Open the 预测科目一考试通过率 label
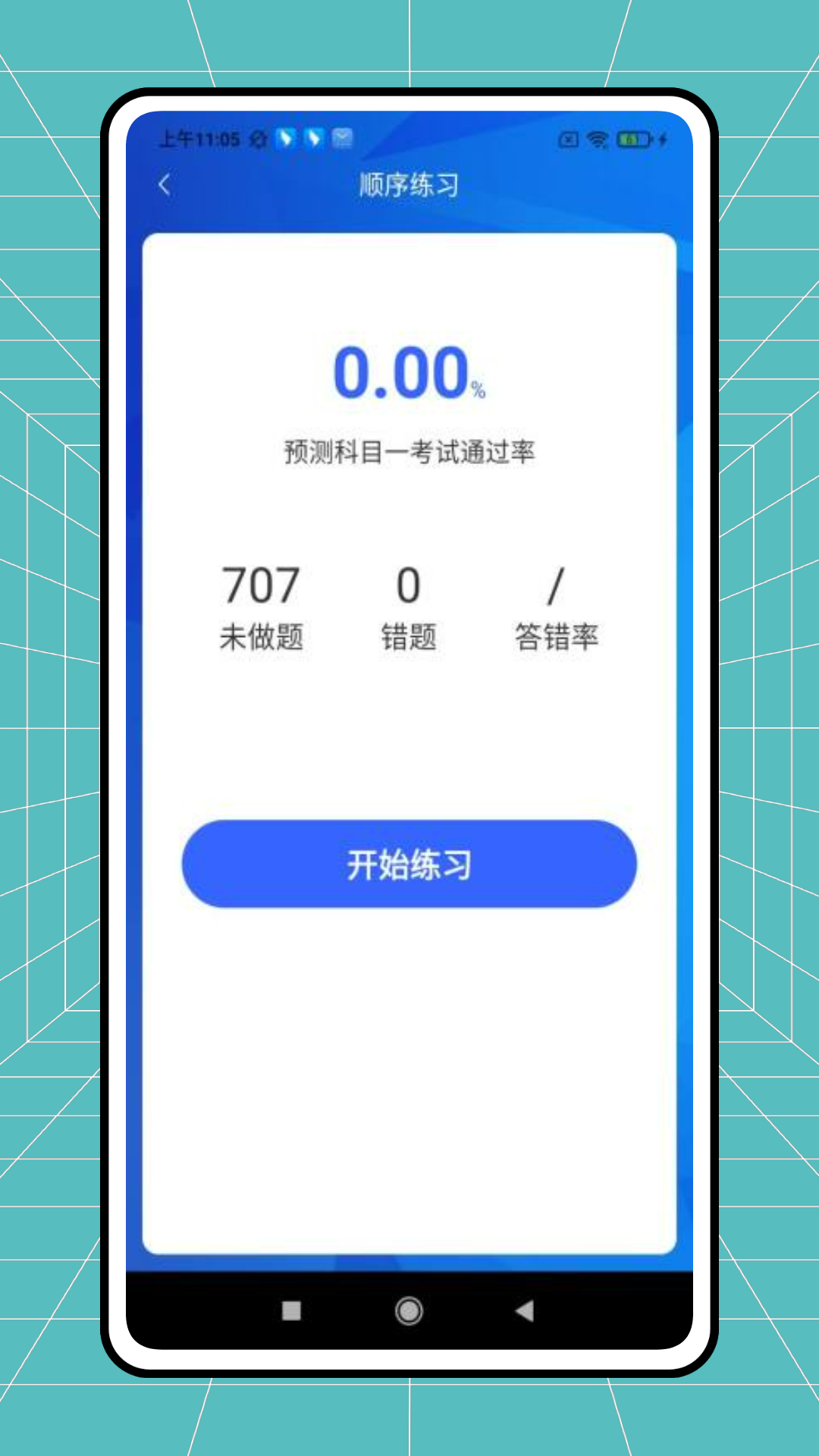 (x=409, y=450)
